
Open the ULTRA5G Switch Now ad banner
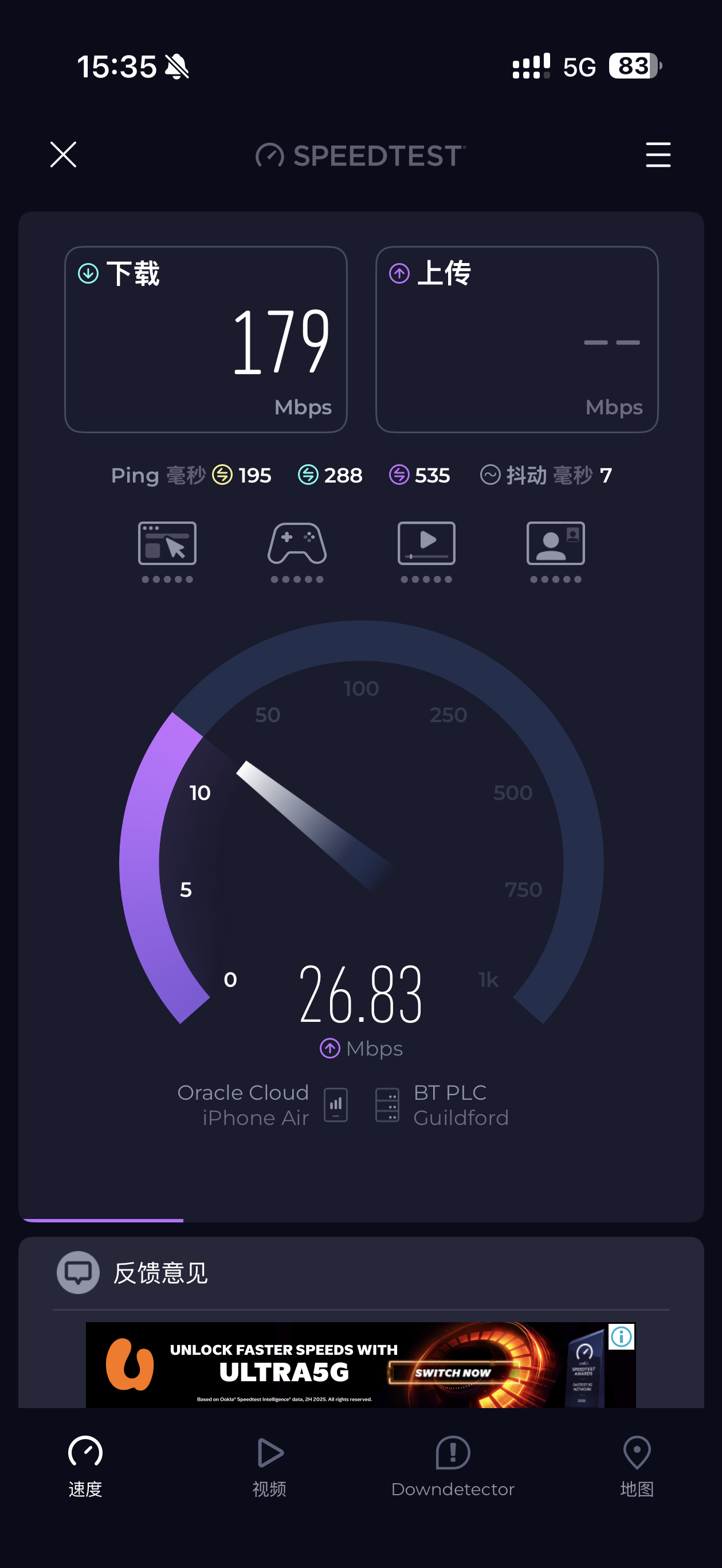coord(360,1365)
